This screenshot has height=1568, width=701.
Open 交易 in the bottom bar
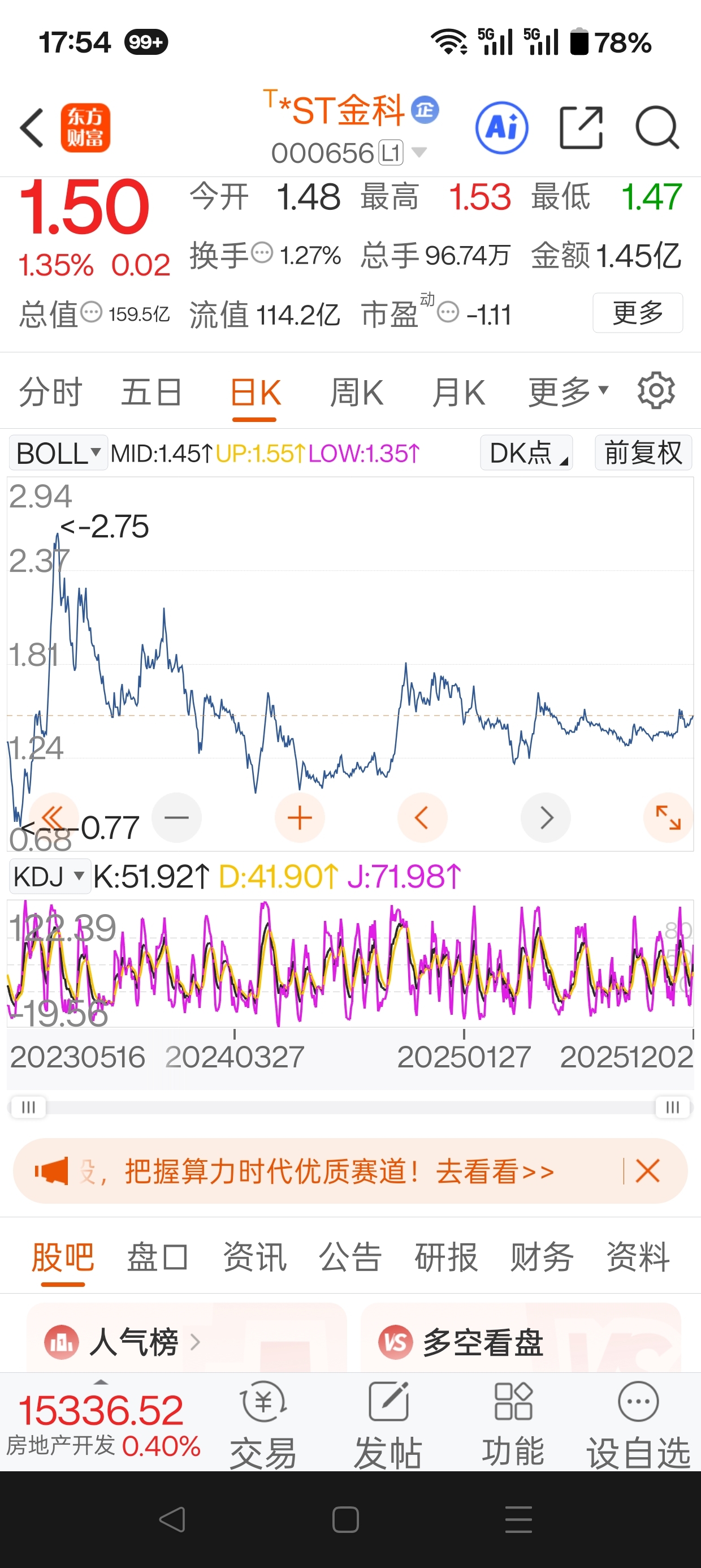[x=263, y=1424]
